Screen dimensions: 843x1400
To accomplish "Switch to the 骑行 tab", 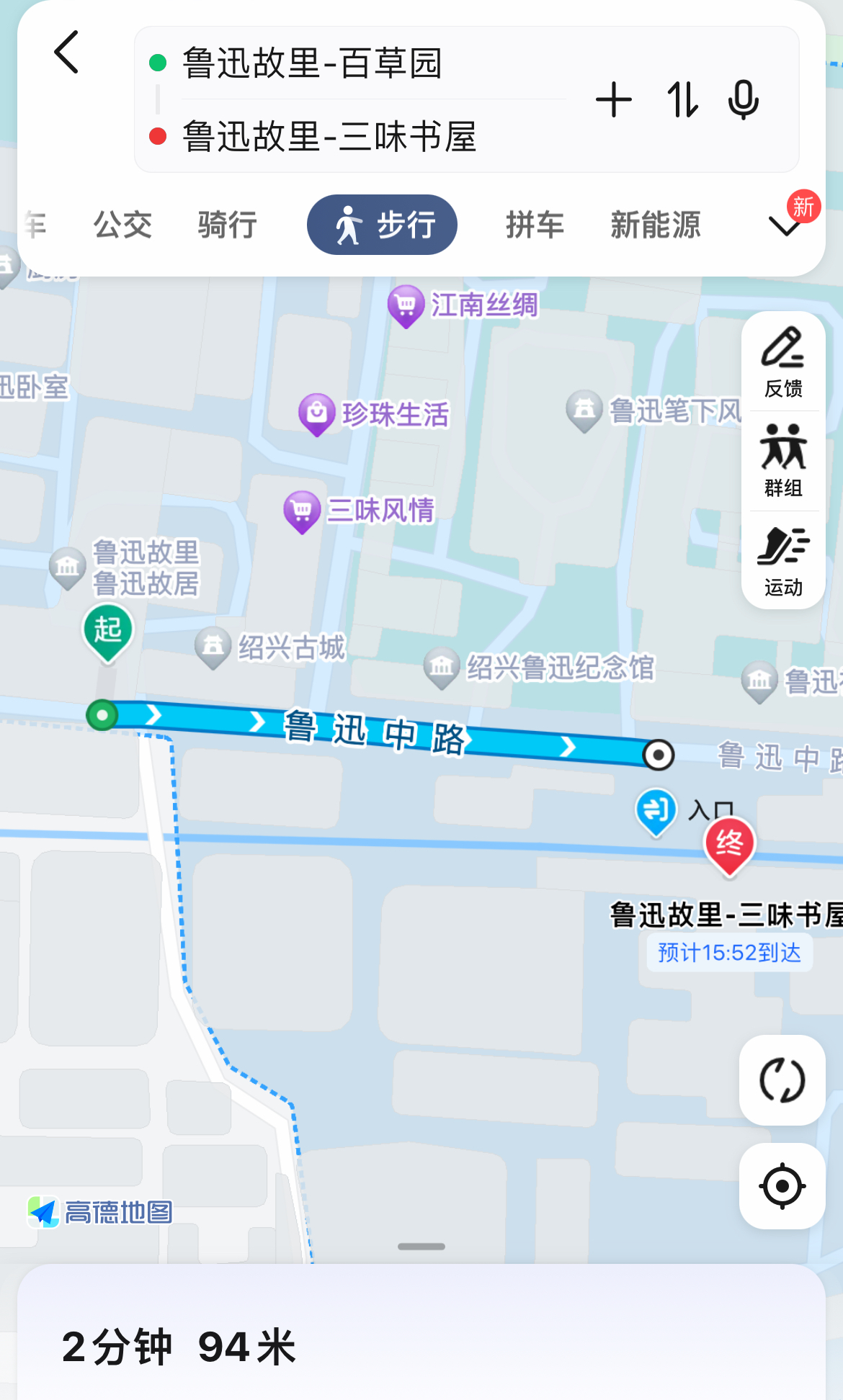I will [x=227, y=225].
